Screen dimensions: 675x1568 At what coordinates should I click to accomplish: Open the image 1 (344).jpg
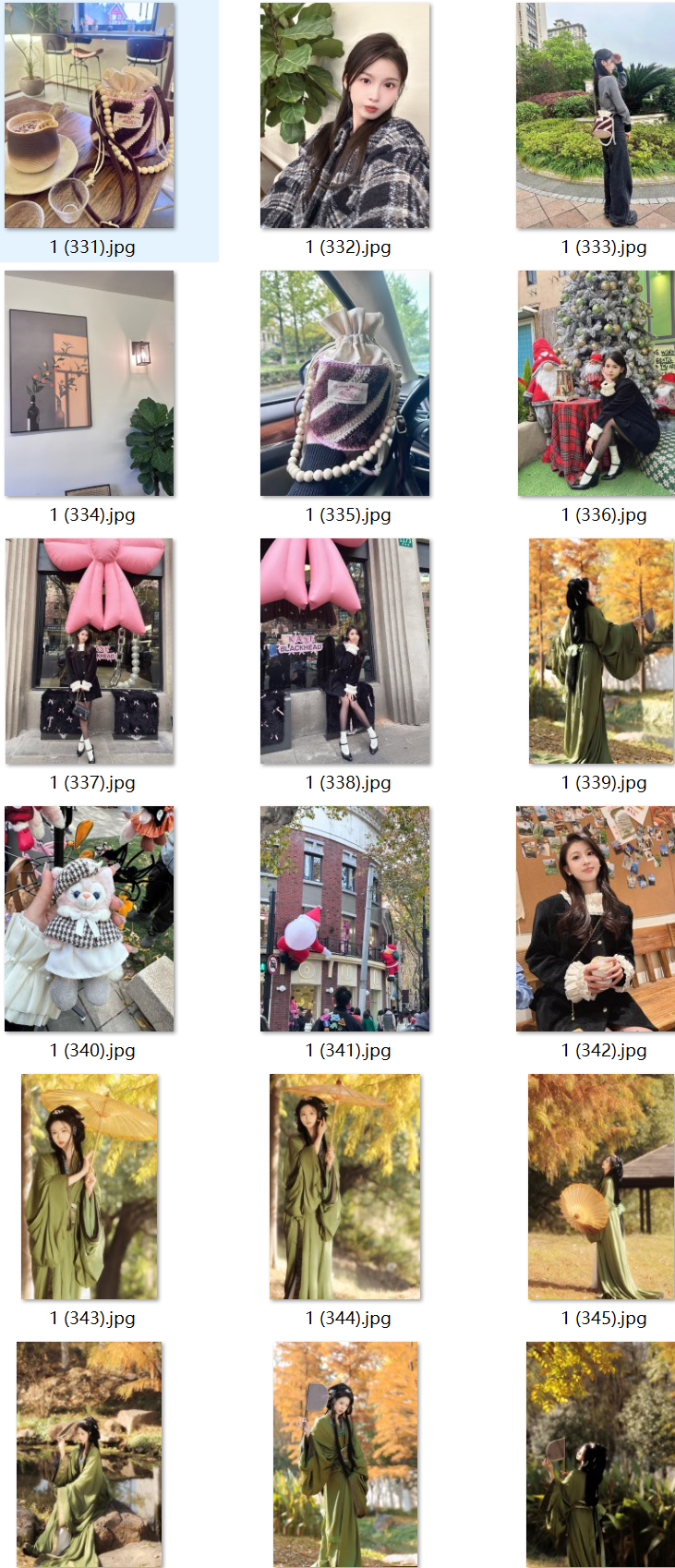[x=345, y=1187]
